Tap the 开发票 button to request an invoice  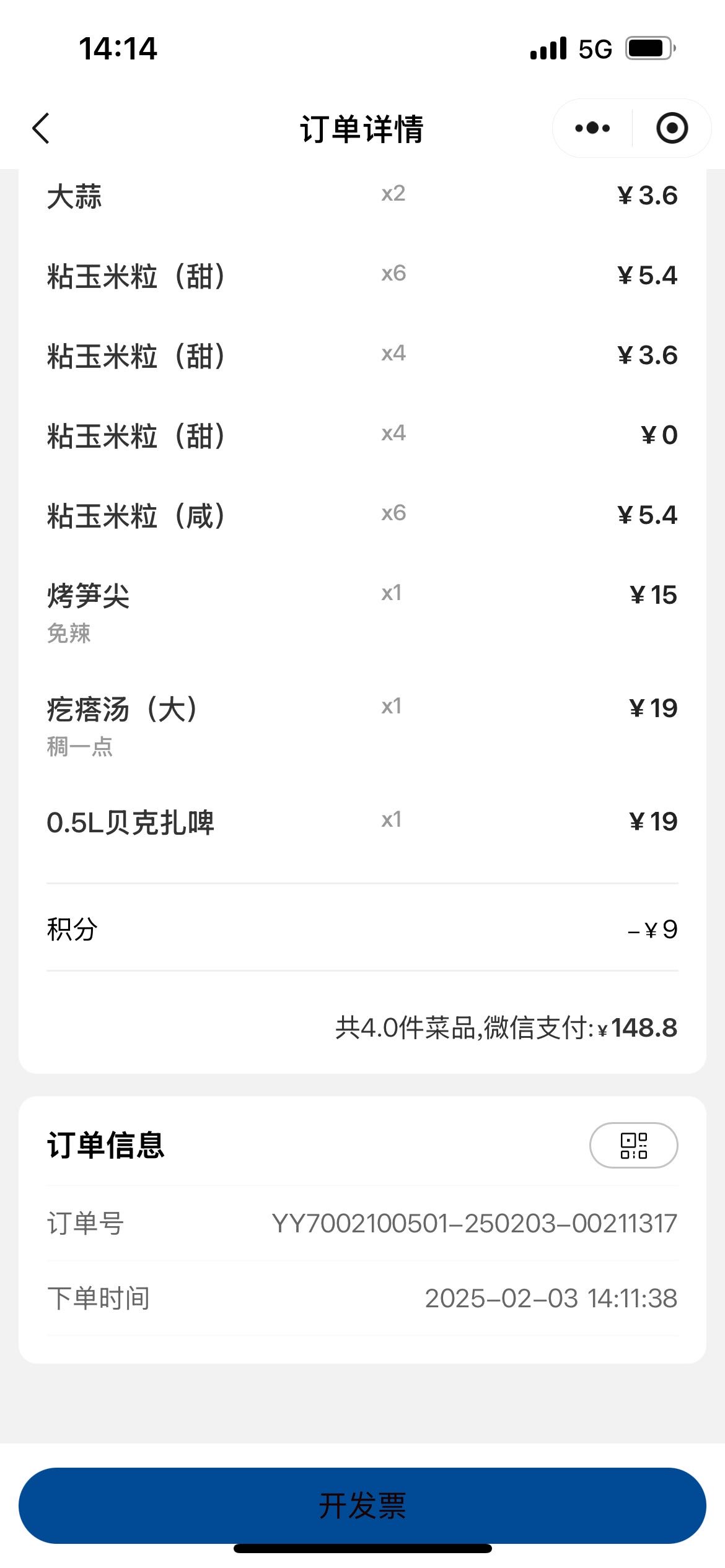(x=362, y=1505)
